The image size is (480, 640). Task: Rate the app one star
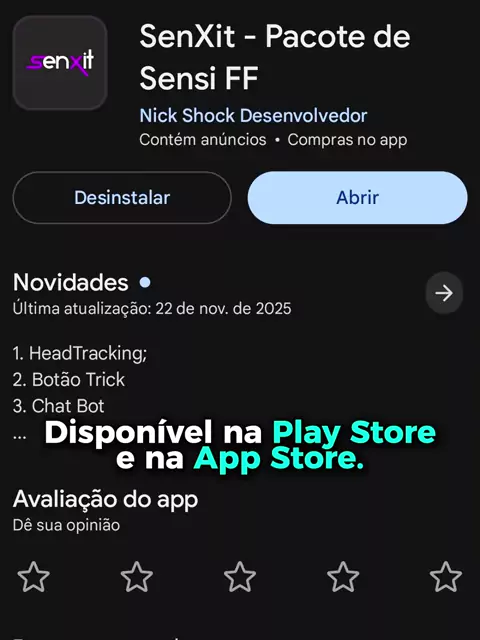33,576
